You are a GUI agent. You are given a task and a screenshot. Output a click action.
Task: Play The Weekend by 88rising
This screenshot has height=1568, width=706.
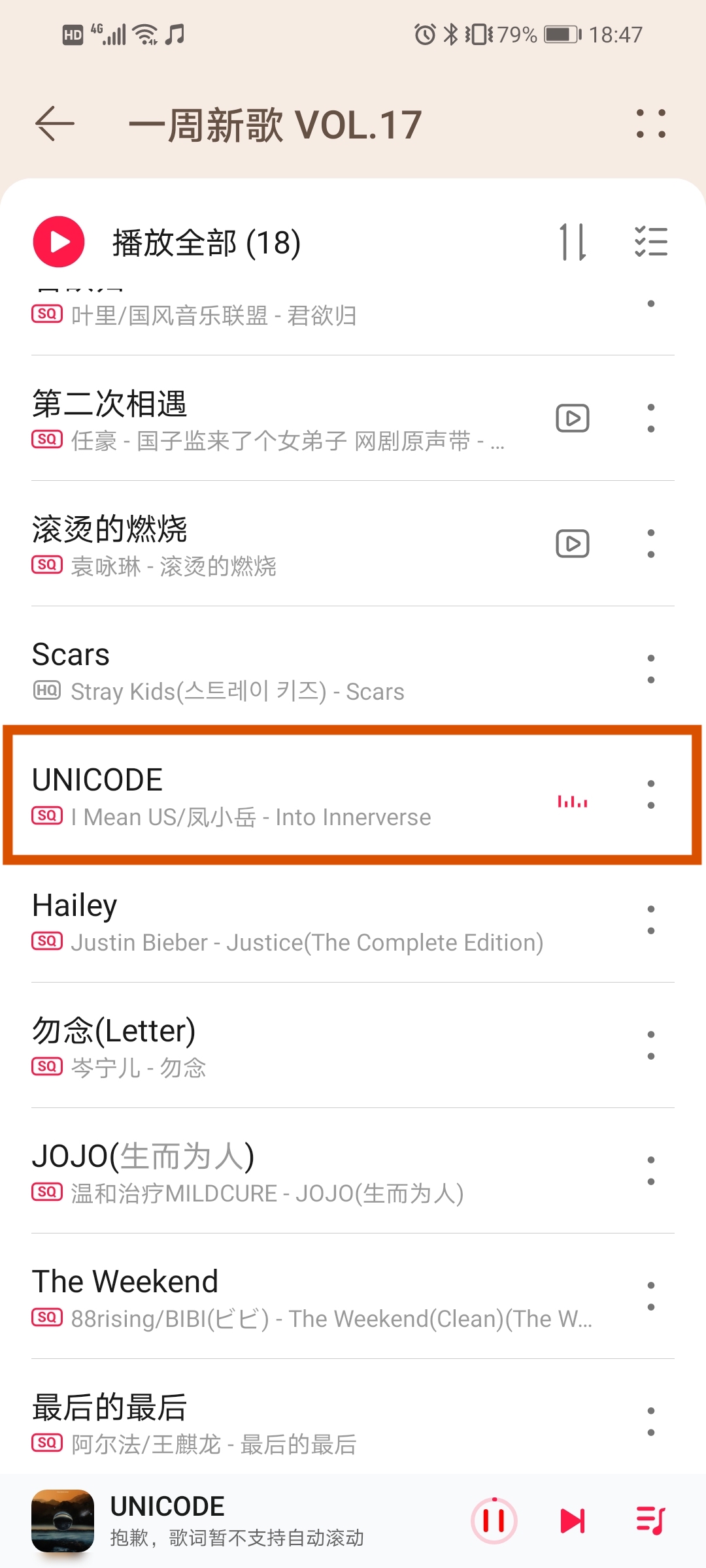(261, 1297)
